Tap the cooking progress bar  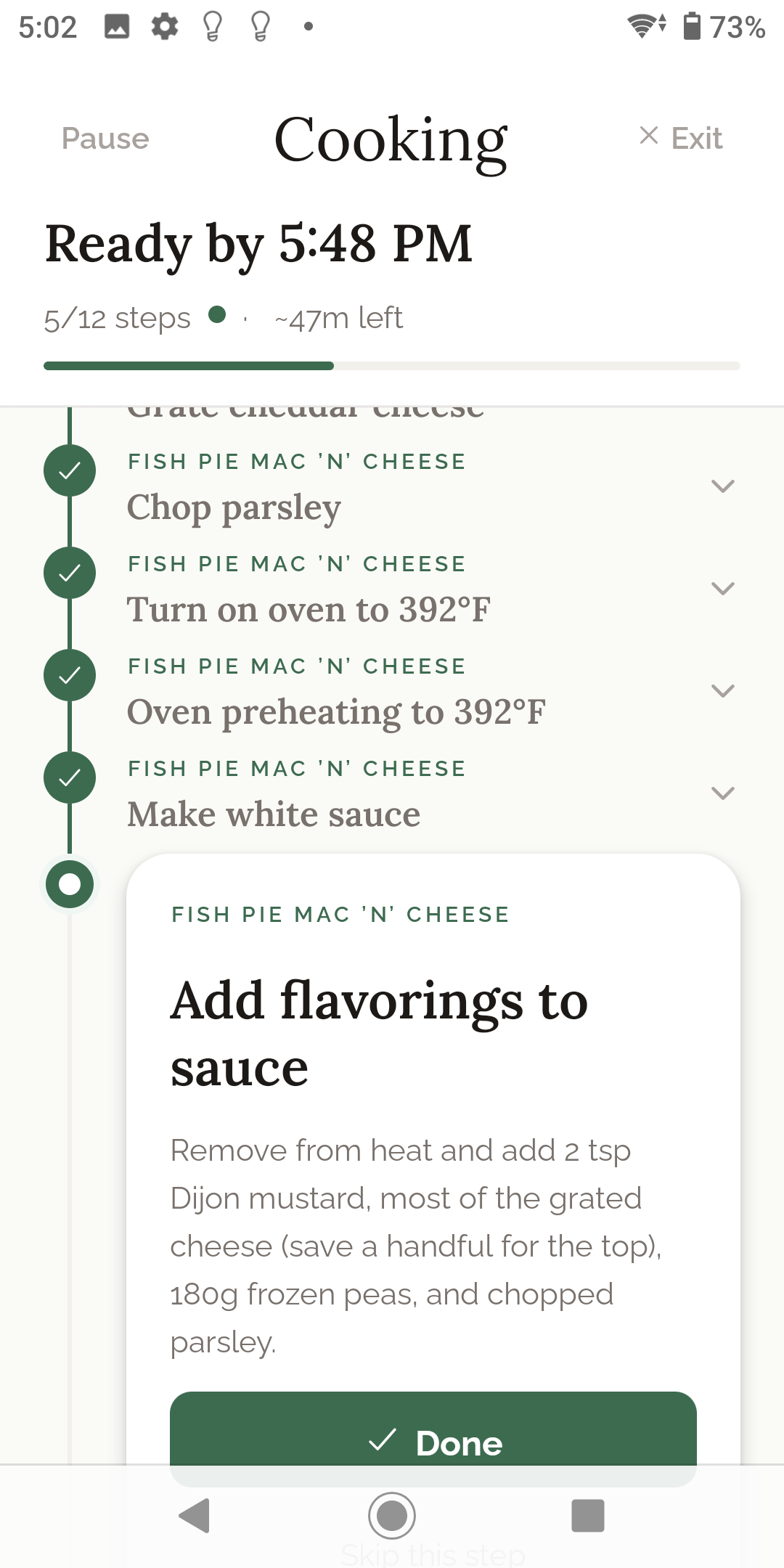click(x=392, y=365)
